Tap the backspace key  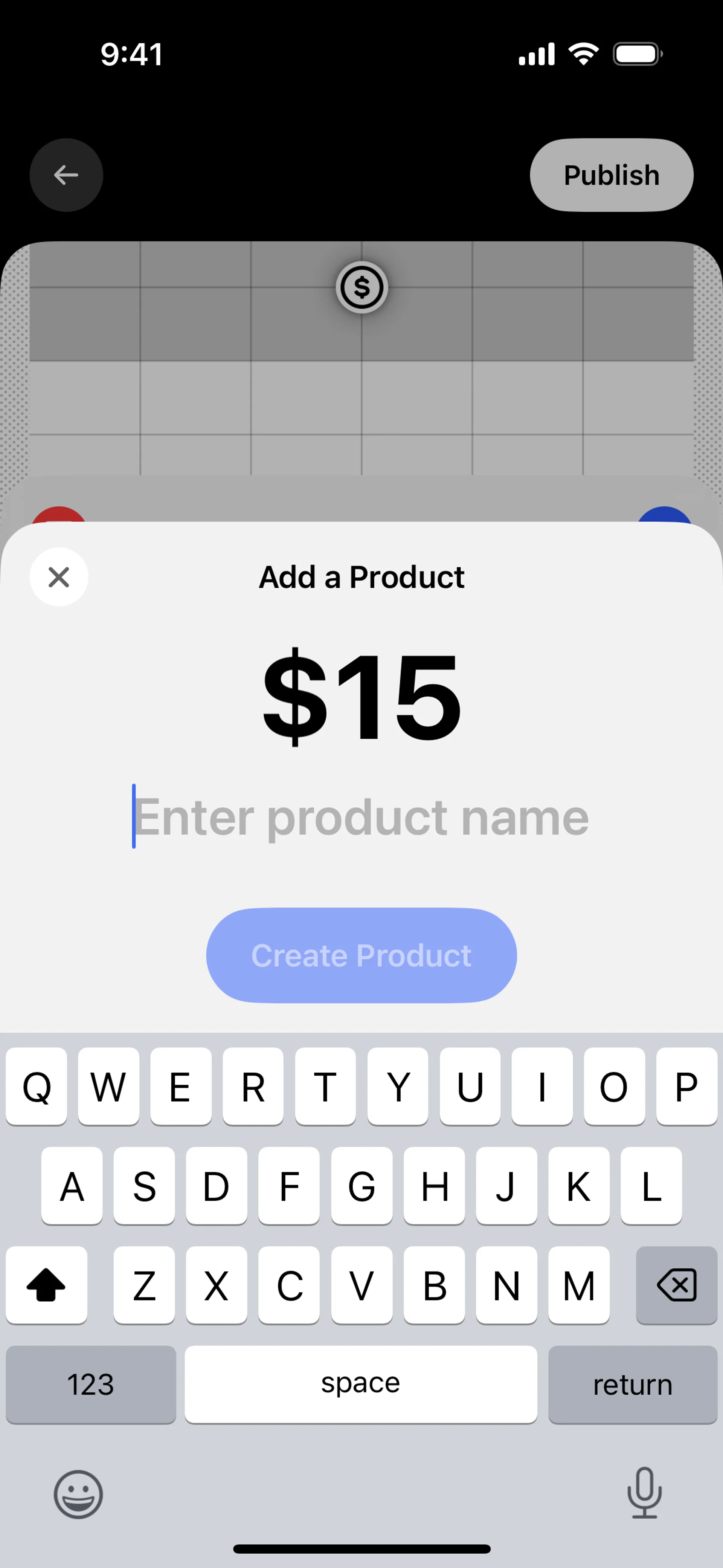click(x=676, y=1284)
